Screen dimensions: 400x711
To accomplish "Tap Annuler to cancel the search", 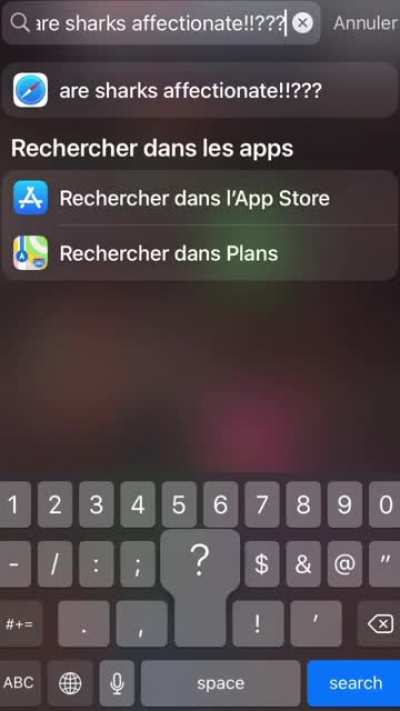I will (366, 23).
